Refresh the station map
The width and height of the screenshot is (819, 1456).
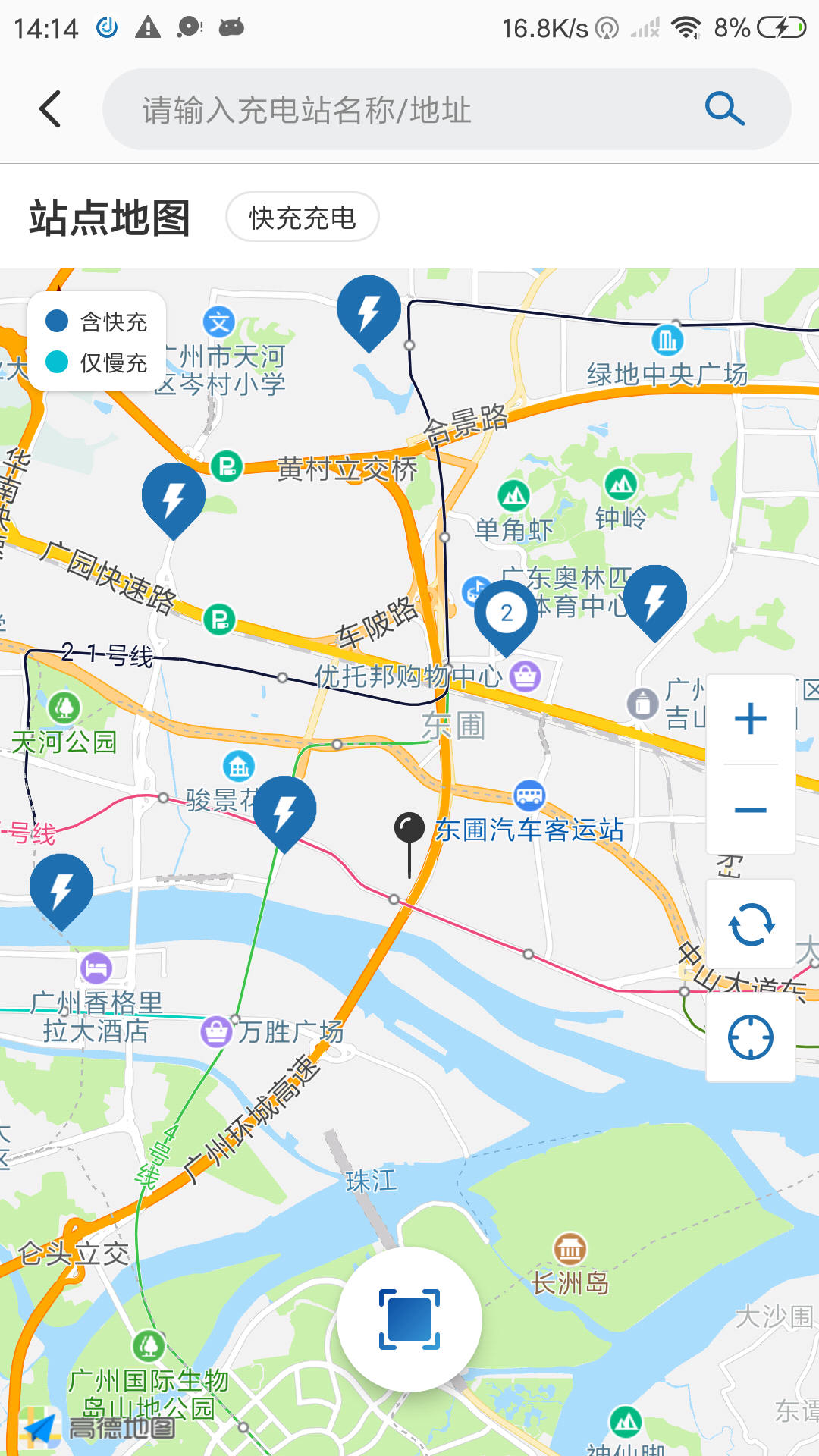750,924
